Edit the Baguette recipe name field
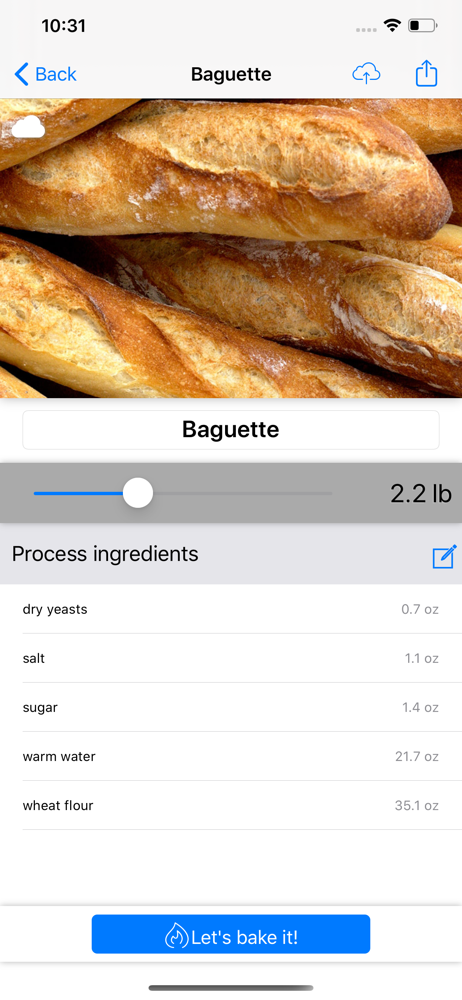The height and width of the screenshot is (1000, 462). point(231,430)
